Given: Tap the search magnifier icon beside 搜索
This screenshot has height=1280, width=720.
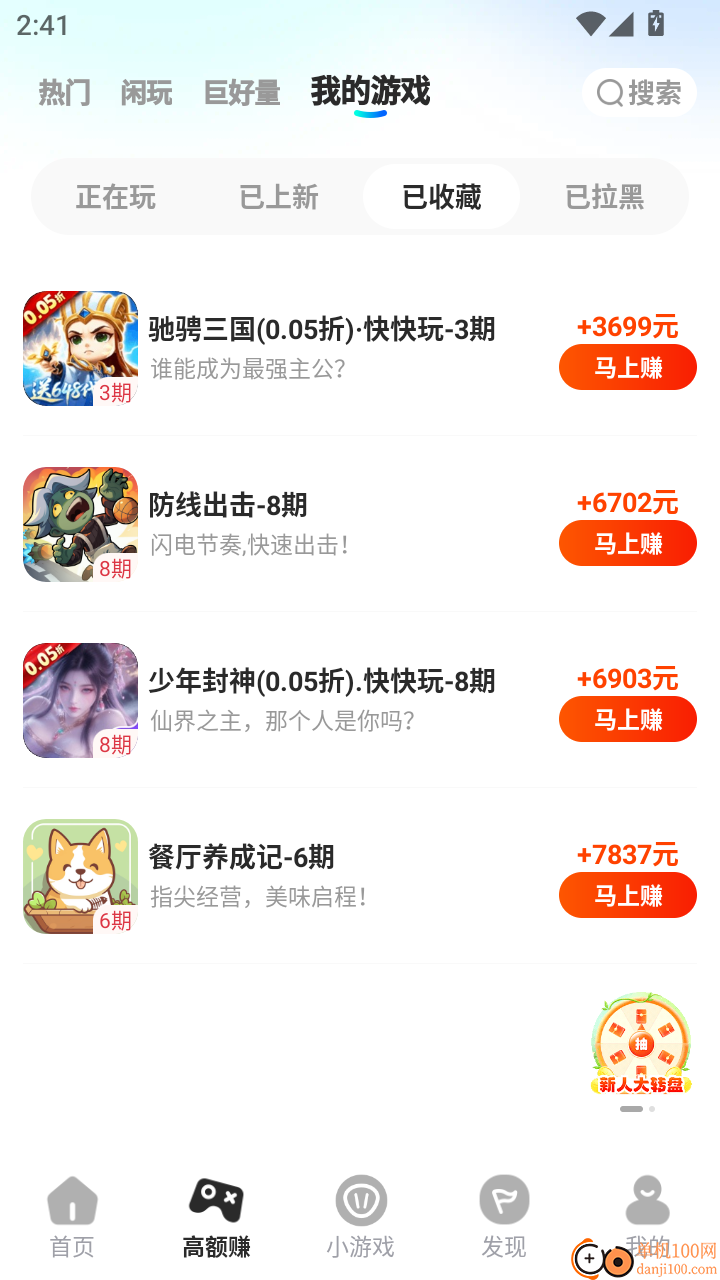Looking at the screenshot, I should point(610,92).
